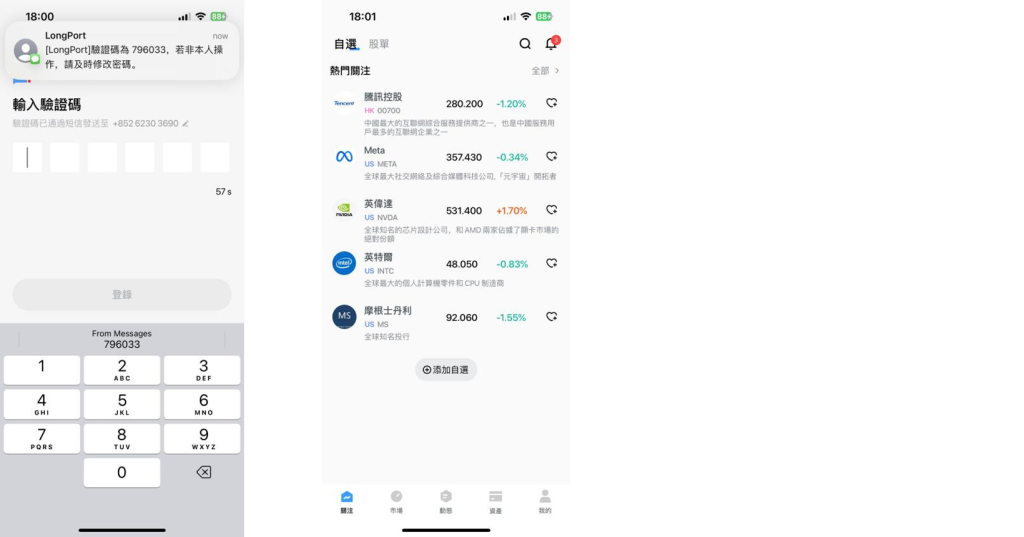Tap the 登錄 login button

(x=122, y=295)
